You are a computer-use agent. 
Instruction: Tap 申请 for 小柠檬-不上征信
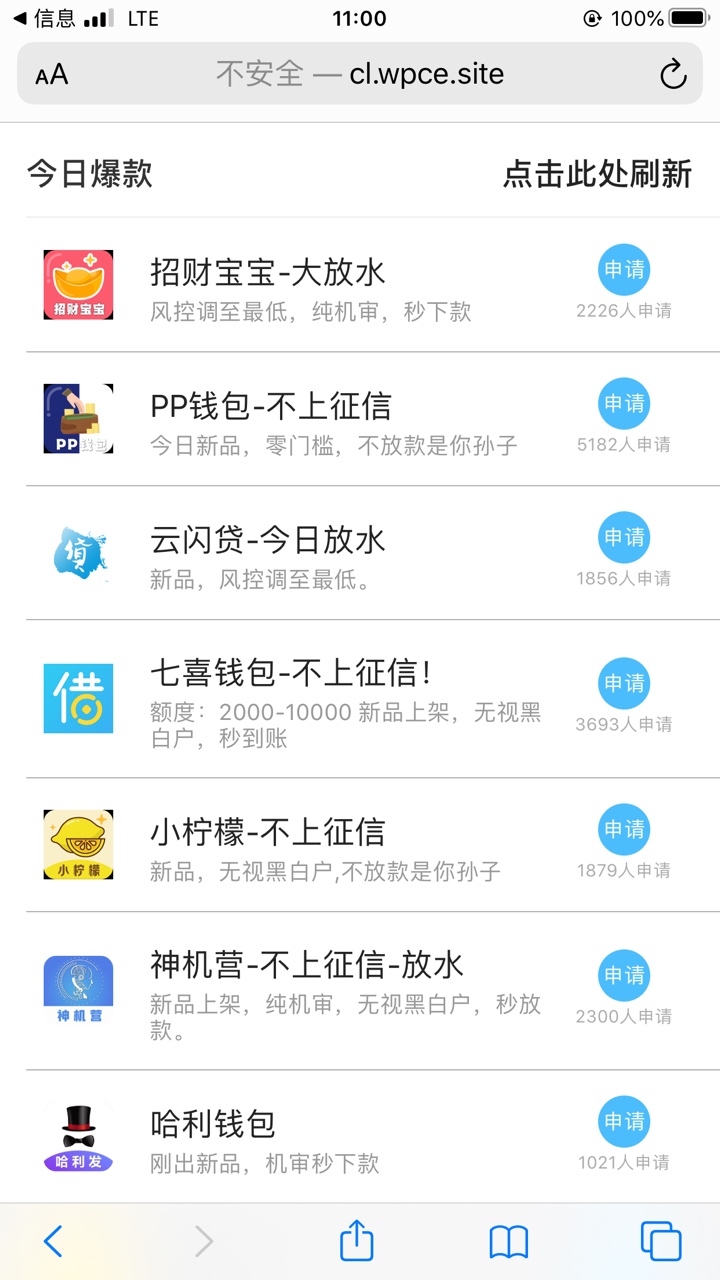(x=624, y=830)
